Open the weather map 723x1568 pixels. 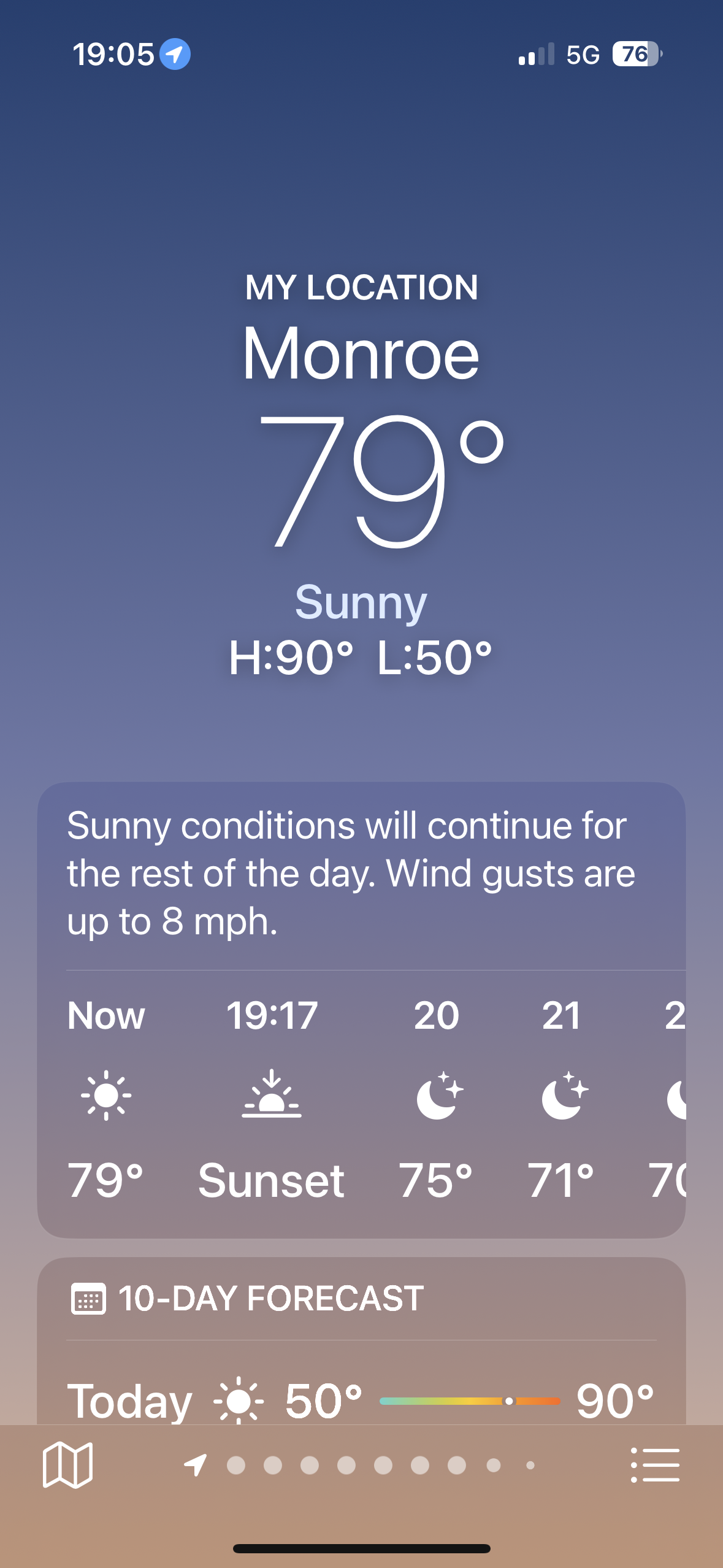(67, 1465)
